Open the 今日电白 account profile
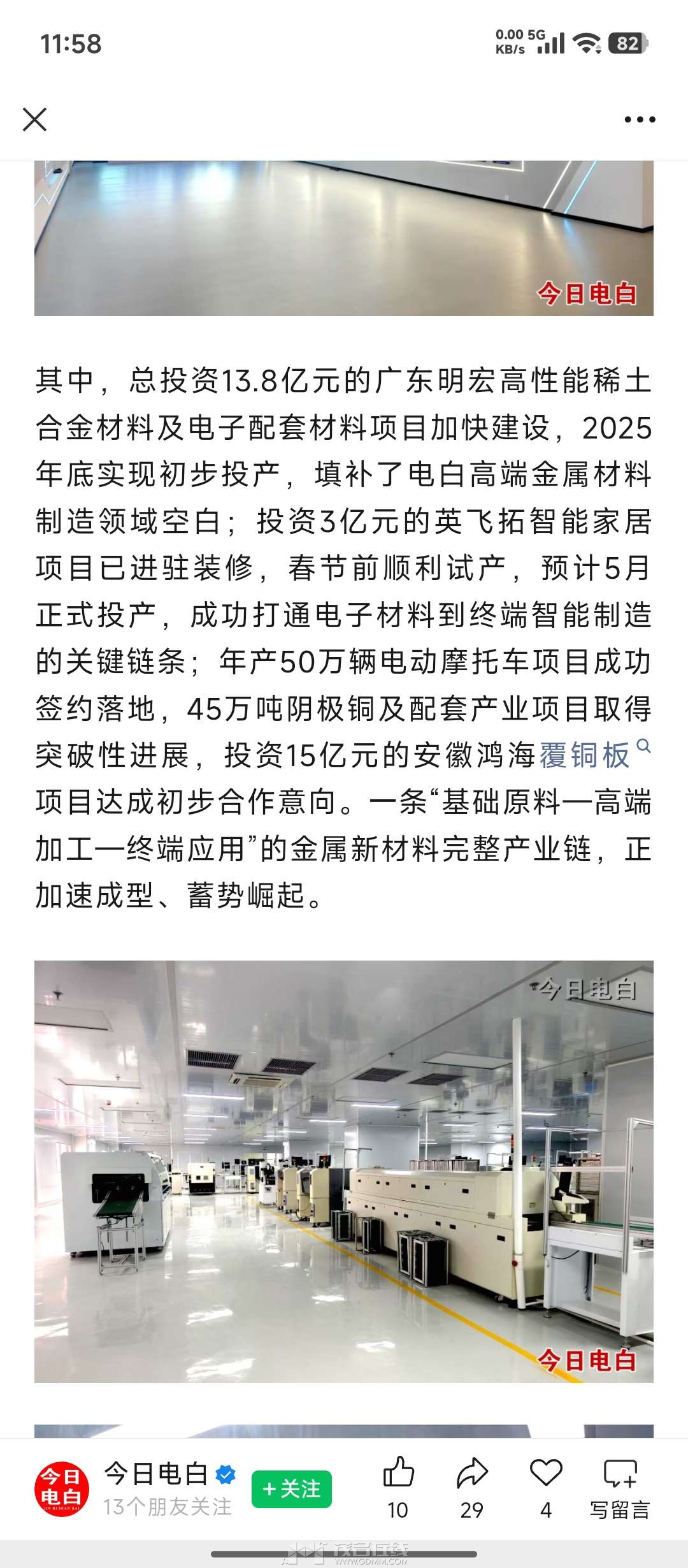Screen dimensions: 688x1568 pos(62,1489)
